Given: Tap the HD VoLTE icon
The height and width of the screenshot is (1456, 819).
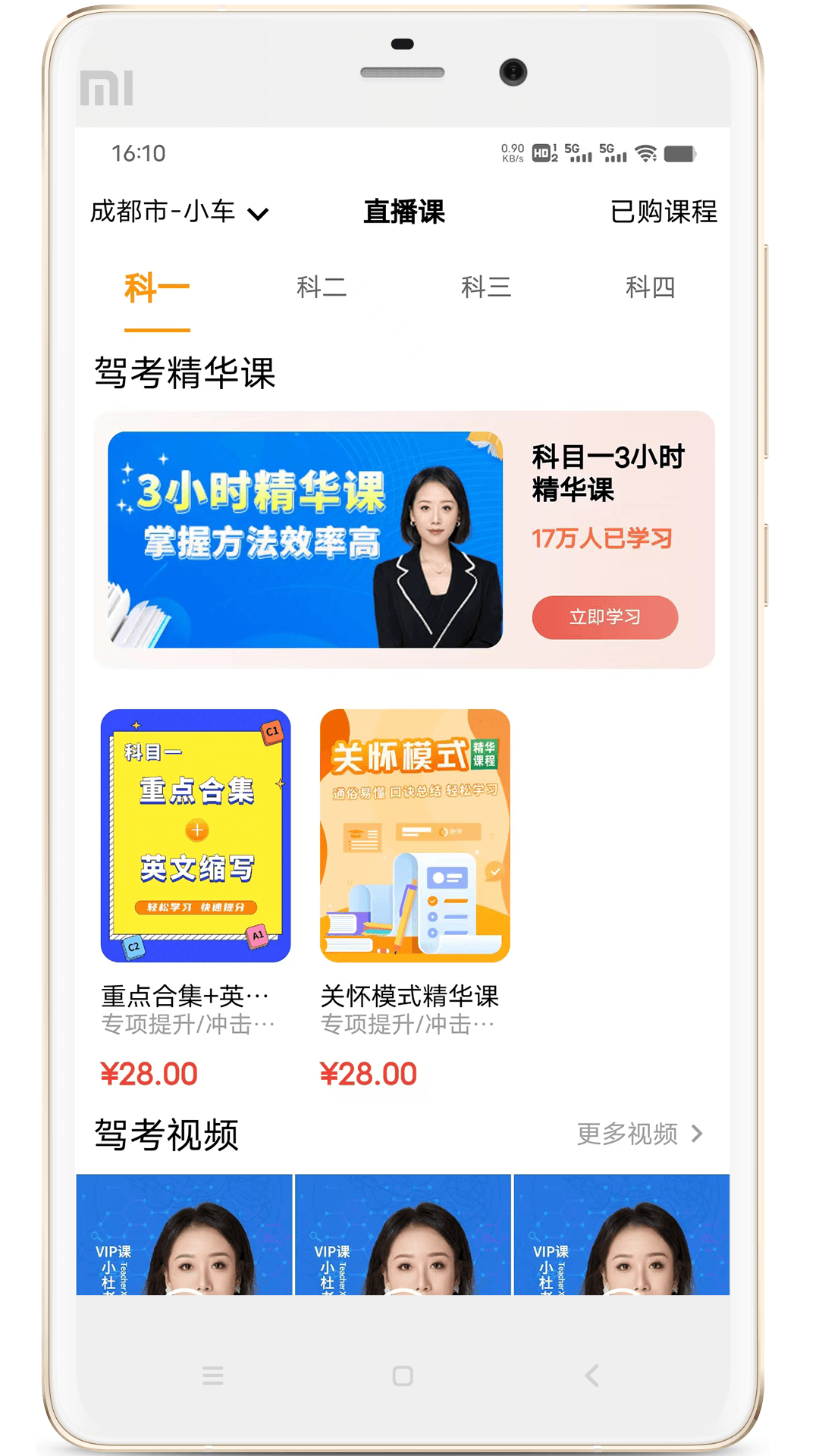Looking at the screenshot, I should tap(541, 152).
